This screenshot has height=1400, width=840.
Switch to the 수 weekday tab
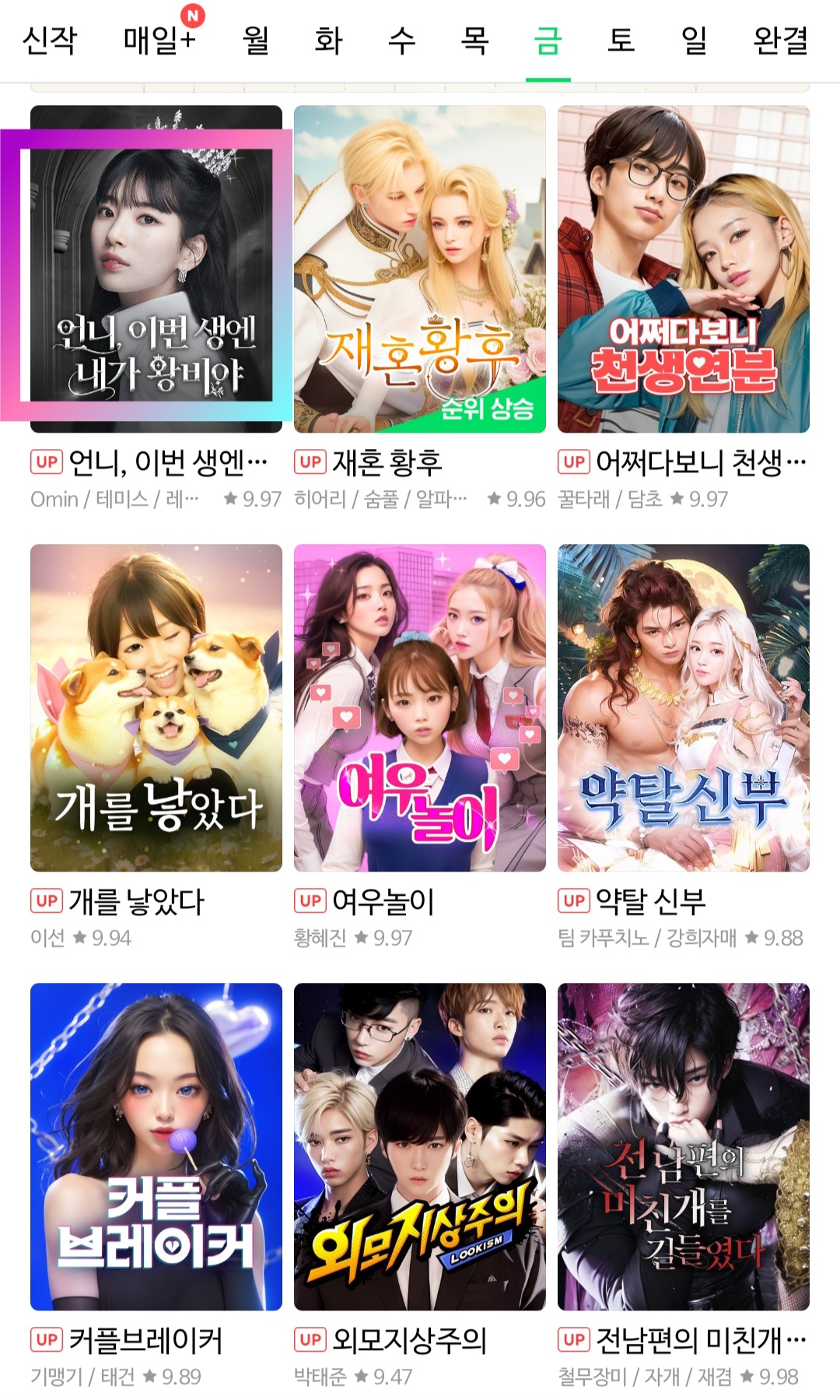point(399,44)
